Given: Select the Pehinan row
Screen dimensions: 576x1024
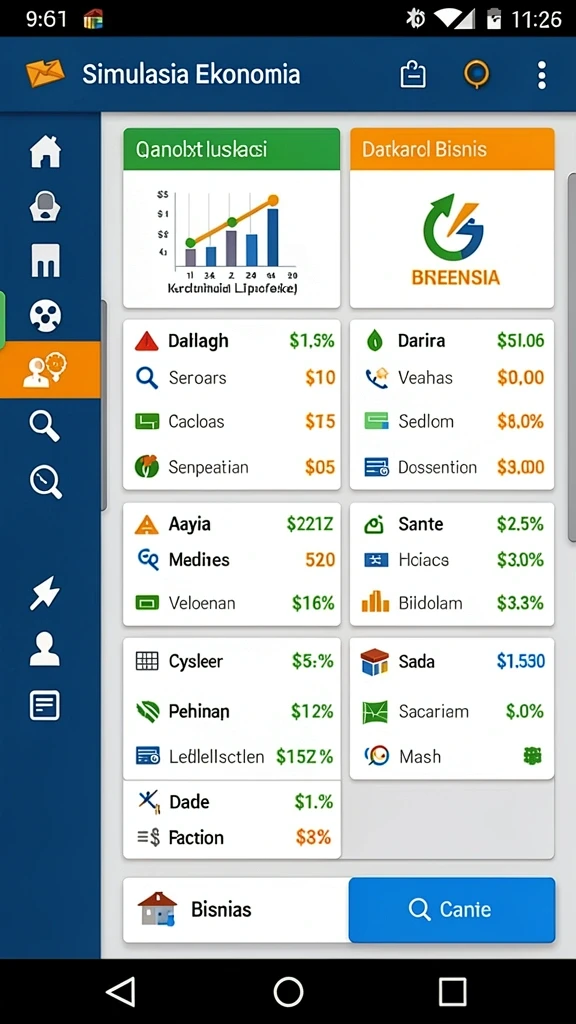Looking at the screenshot, I should click(x=231, y=711).
